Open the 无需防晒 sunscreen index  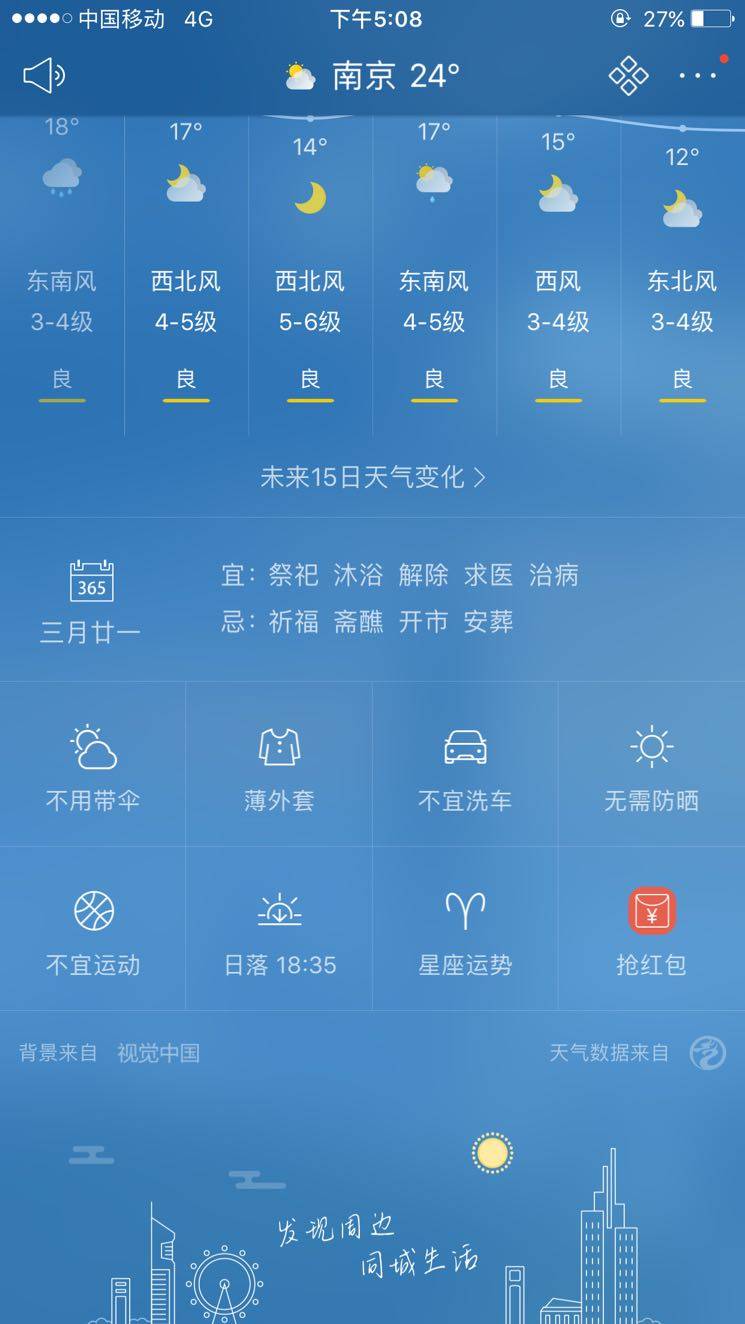[x=651, y=765]
